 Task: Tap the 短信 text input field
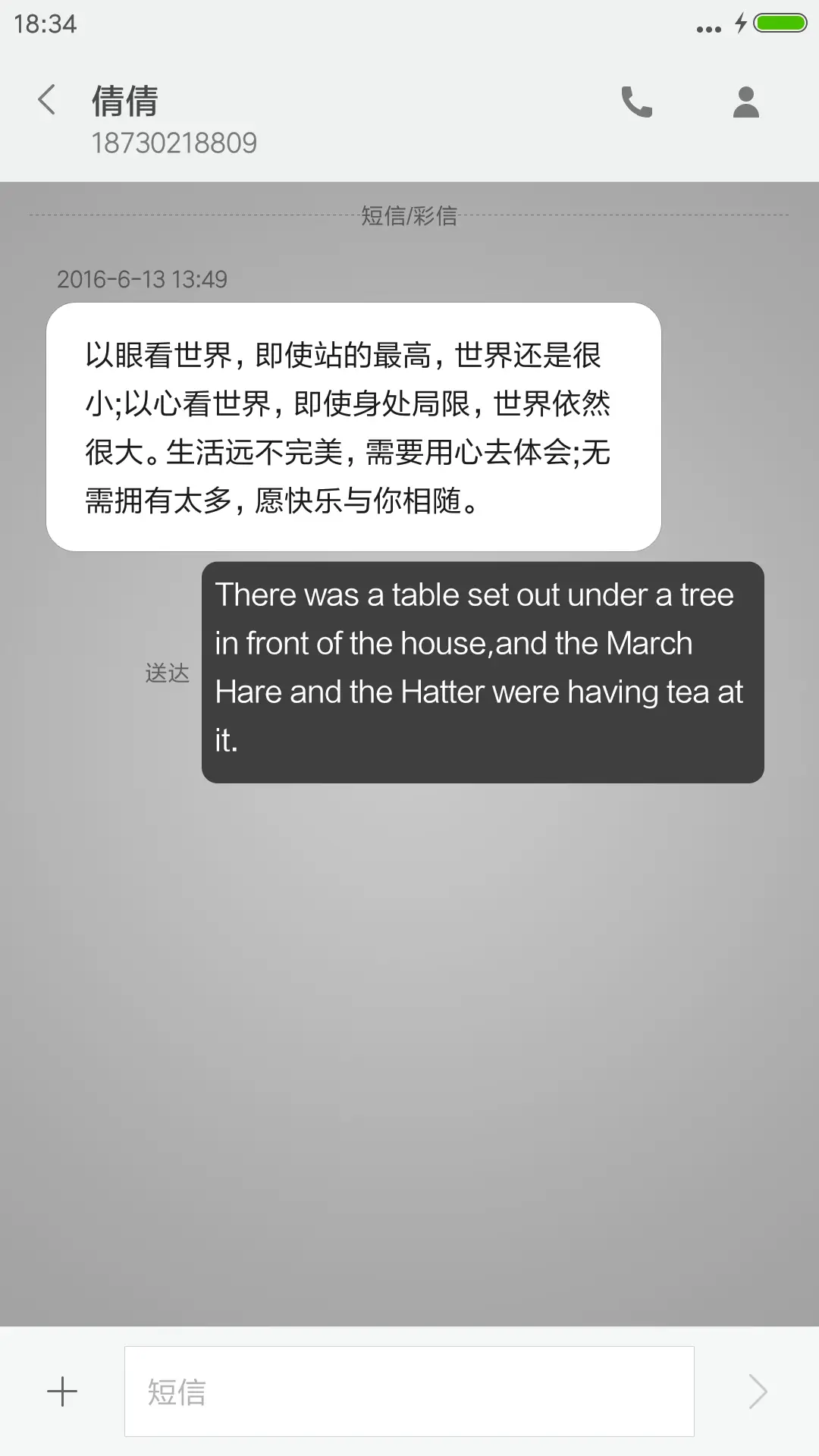point(409,1392)
